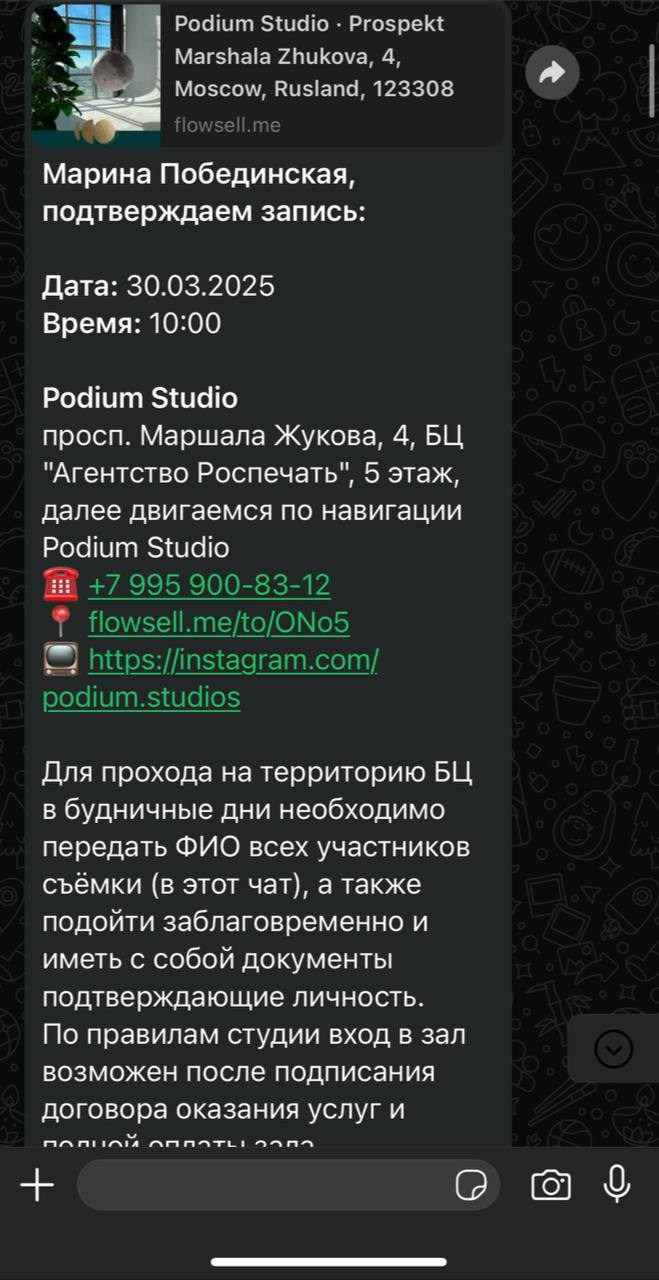Forward the Podium Studio message

(552, 72)
